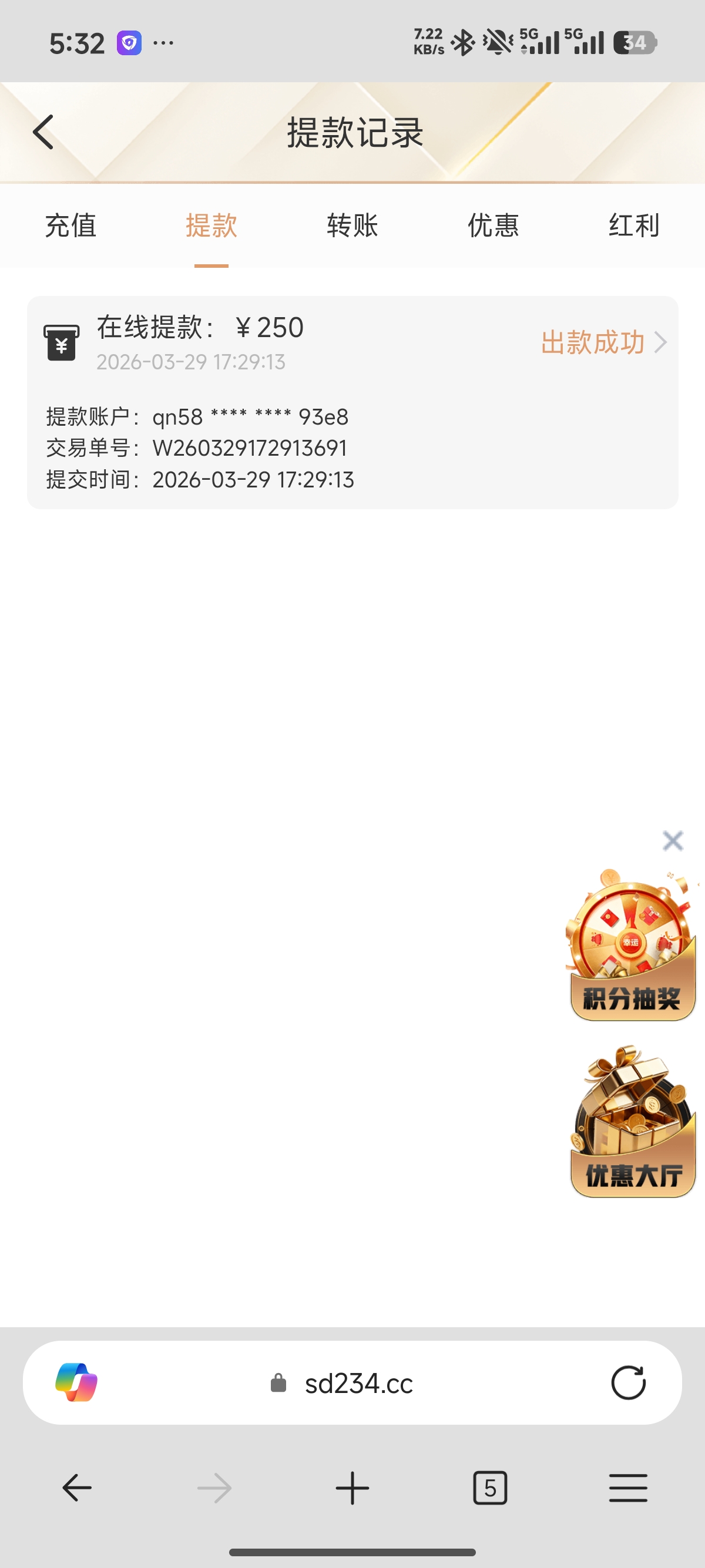The image size is (705, 1568).
Task: Reload the current page
Action: click(627, 1383)
